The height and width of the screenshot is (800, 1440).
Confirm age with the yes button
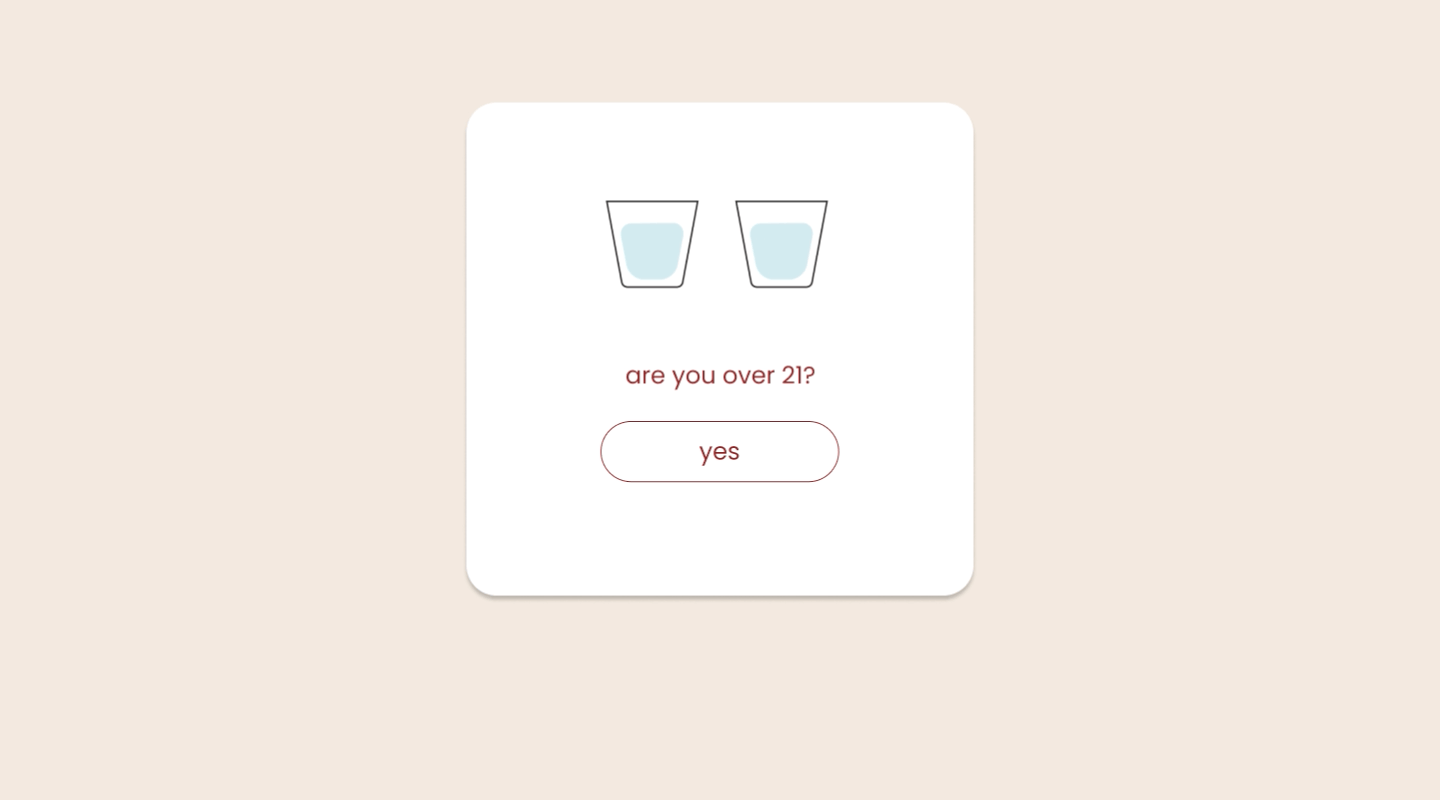pos(719,452)
